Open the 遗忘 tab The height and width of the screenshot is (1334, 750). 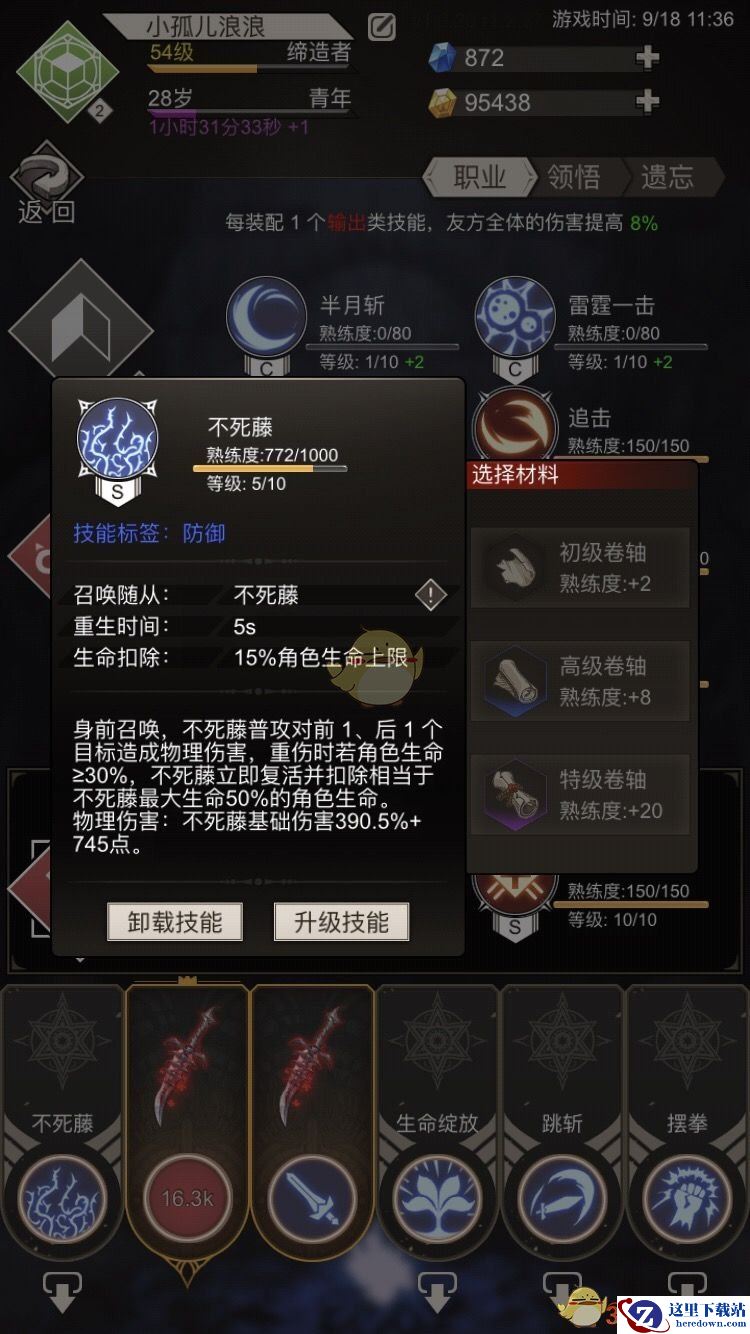coord(667,178)
